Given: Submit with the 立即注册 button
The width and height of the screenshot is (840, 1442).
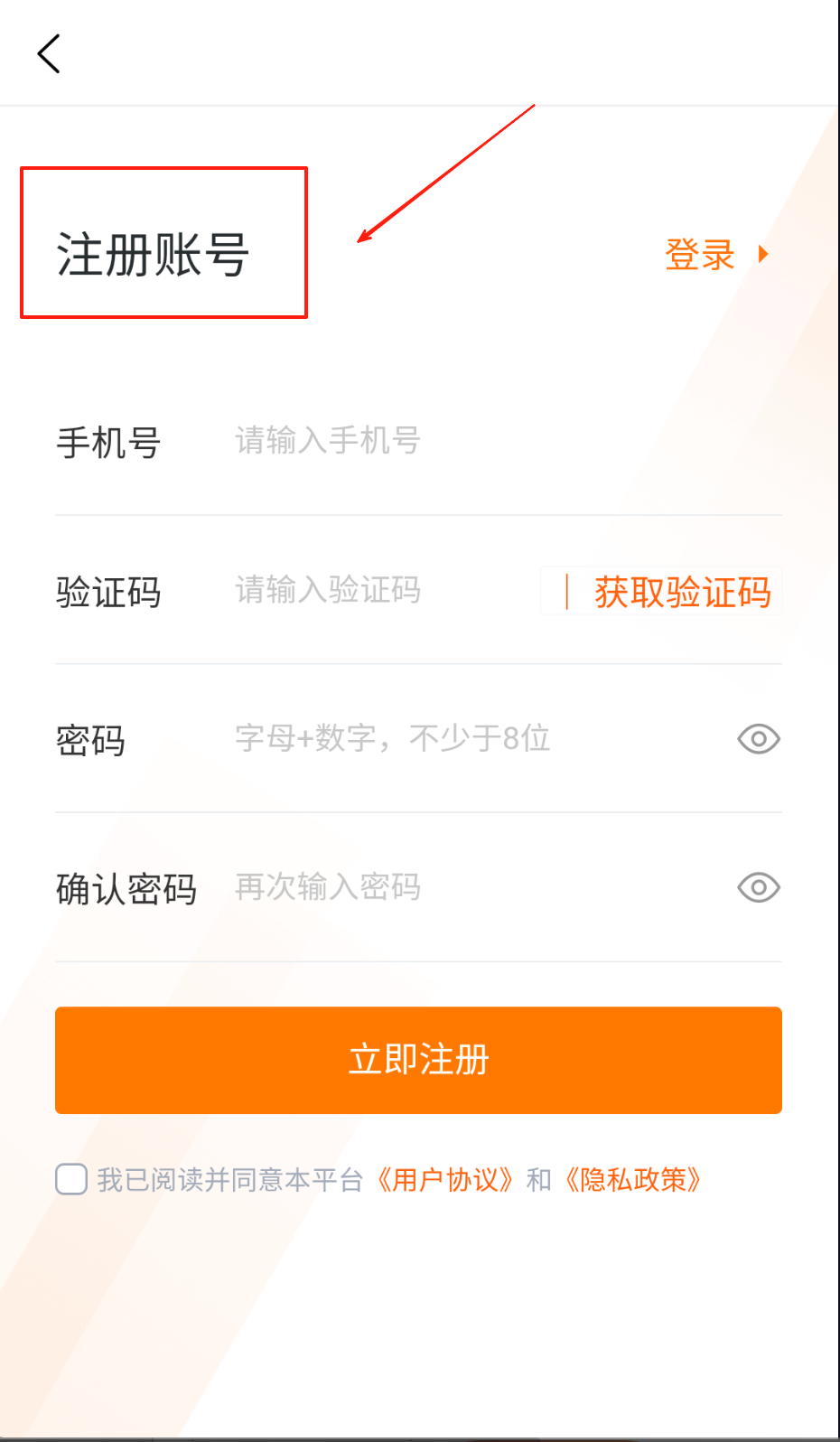Looking at the screenshot, I should [x=418, y=1060].
